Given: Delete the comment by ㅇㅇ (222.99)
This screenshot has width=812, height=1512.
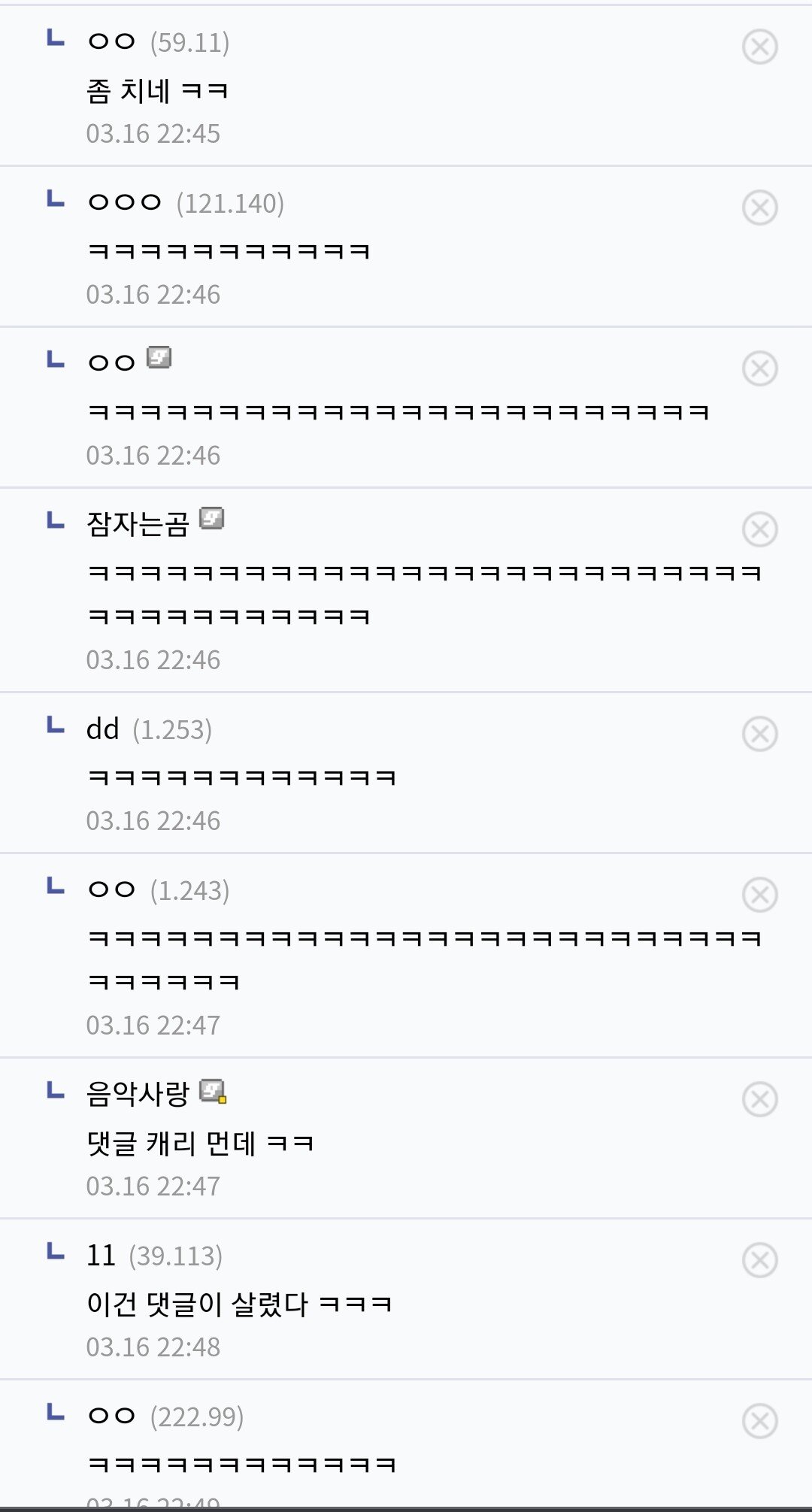Looking at the screenshot, I should pos(759,1421).
